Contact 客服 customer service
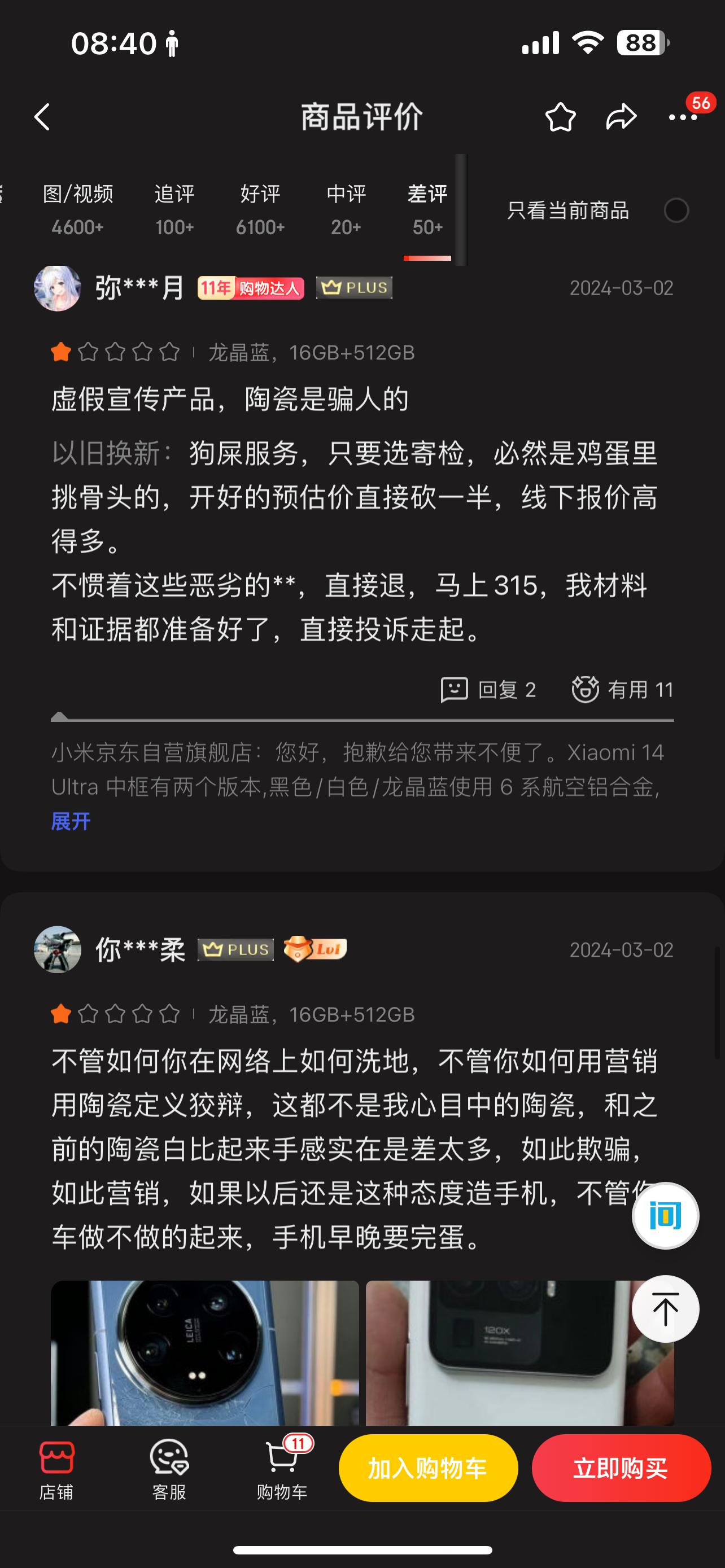This screenshot has width=725, height=1568. 169,1469
